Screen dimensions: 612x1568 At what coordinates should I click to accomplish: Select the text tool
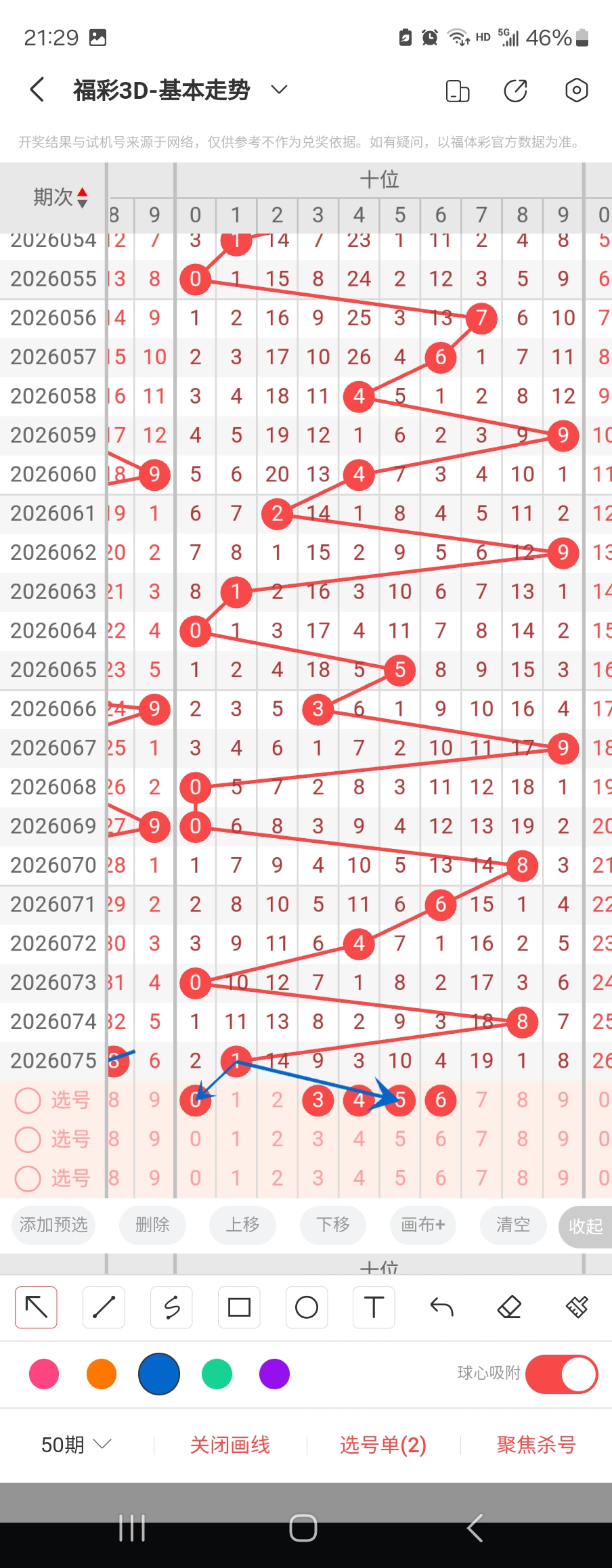point(374,1307)
